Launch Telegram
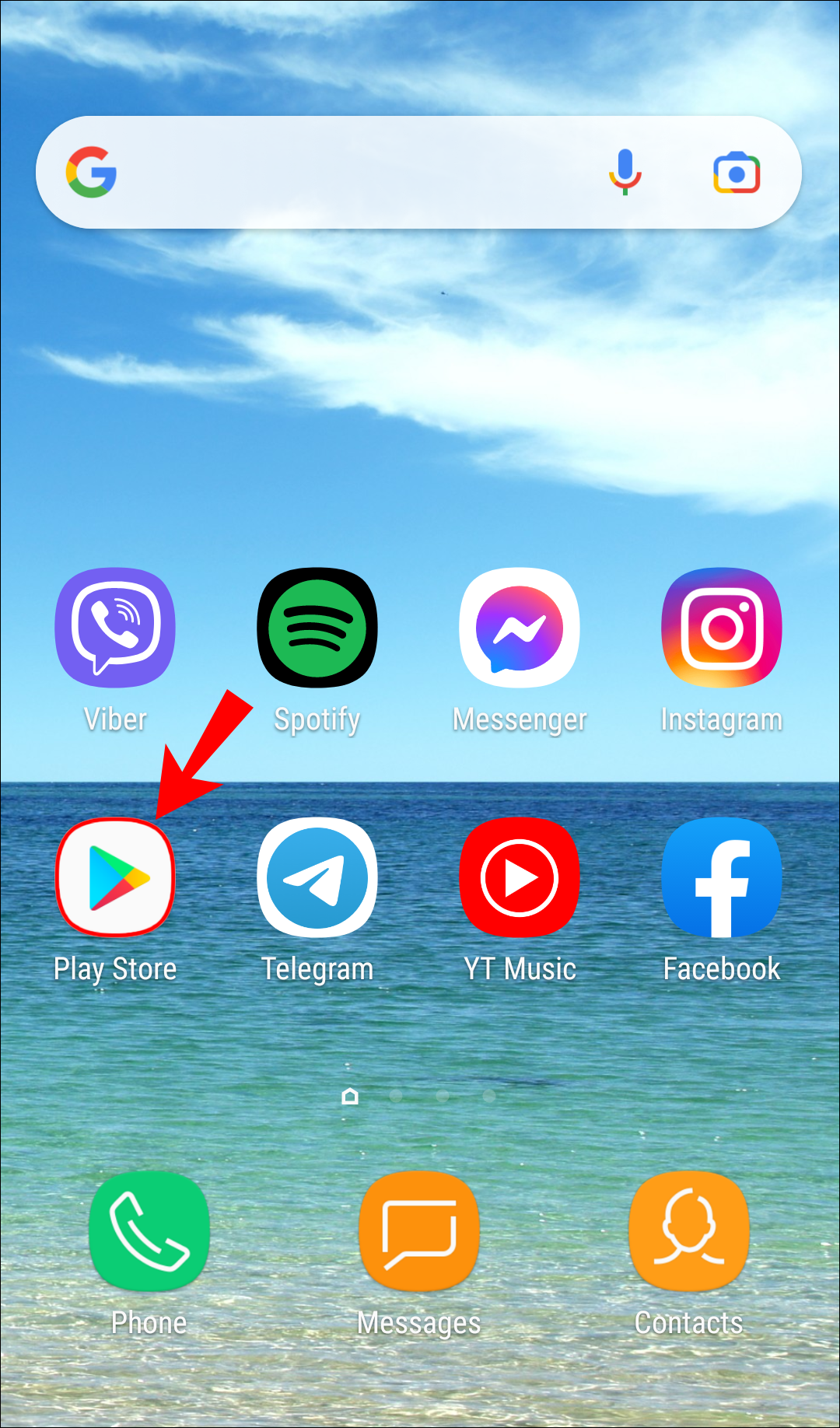840x1428 pixels. click(317, 877)
